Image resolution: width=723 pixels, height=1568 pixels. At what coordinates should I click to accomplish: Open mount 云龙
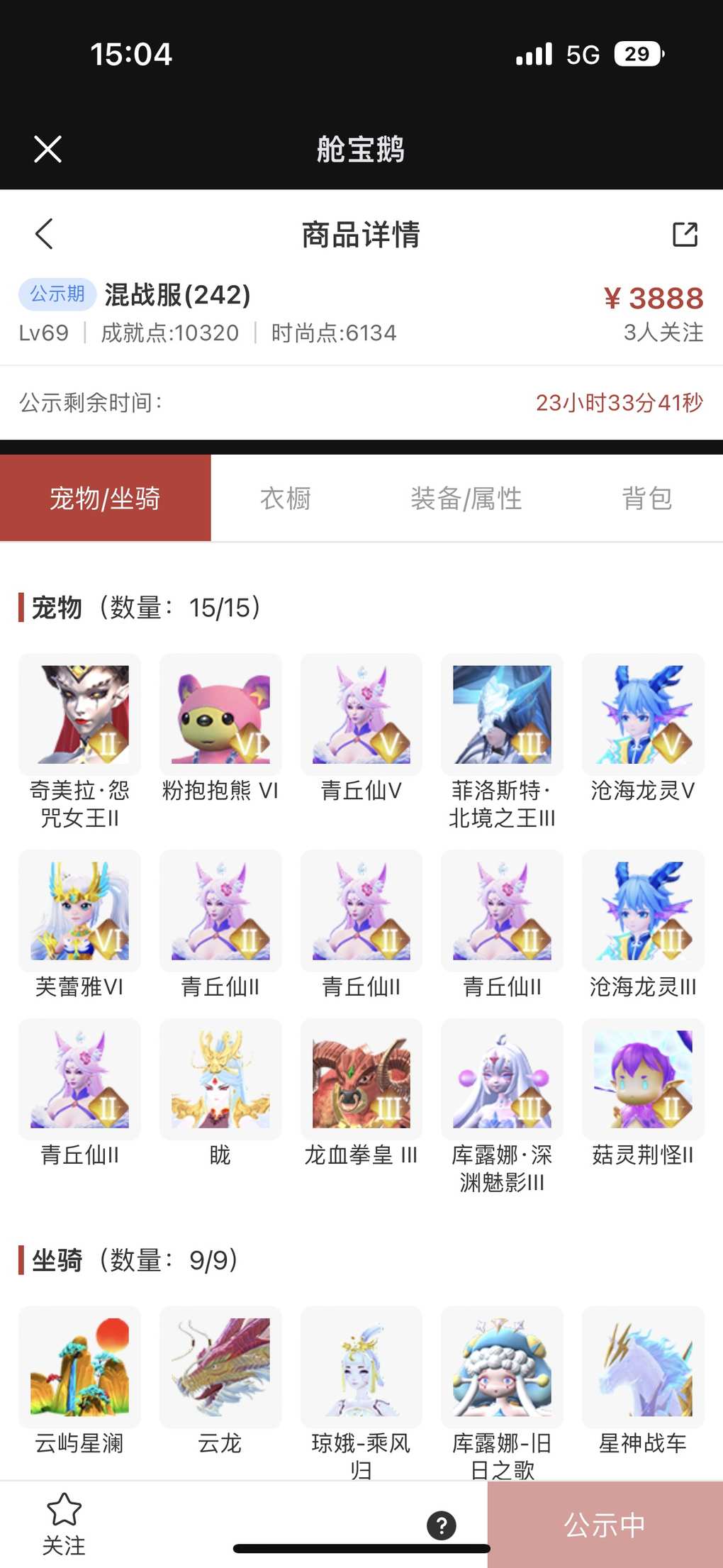click(x=220, y=1367)
